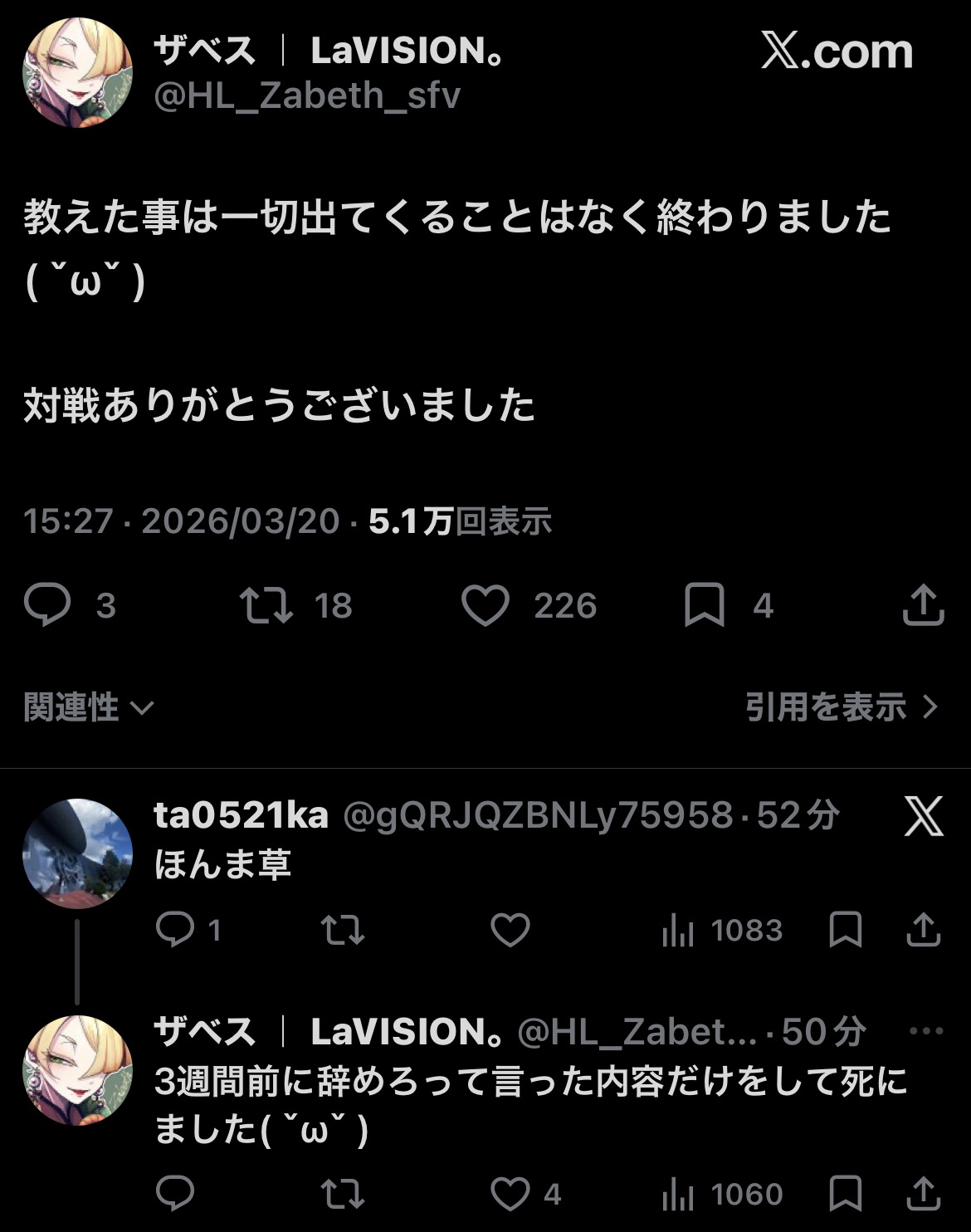Like ザベス's reply about 3週間前
This screenshot has width=971, height=1232.
pos(510,1195)
